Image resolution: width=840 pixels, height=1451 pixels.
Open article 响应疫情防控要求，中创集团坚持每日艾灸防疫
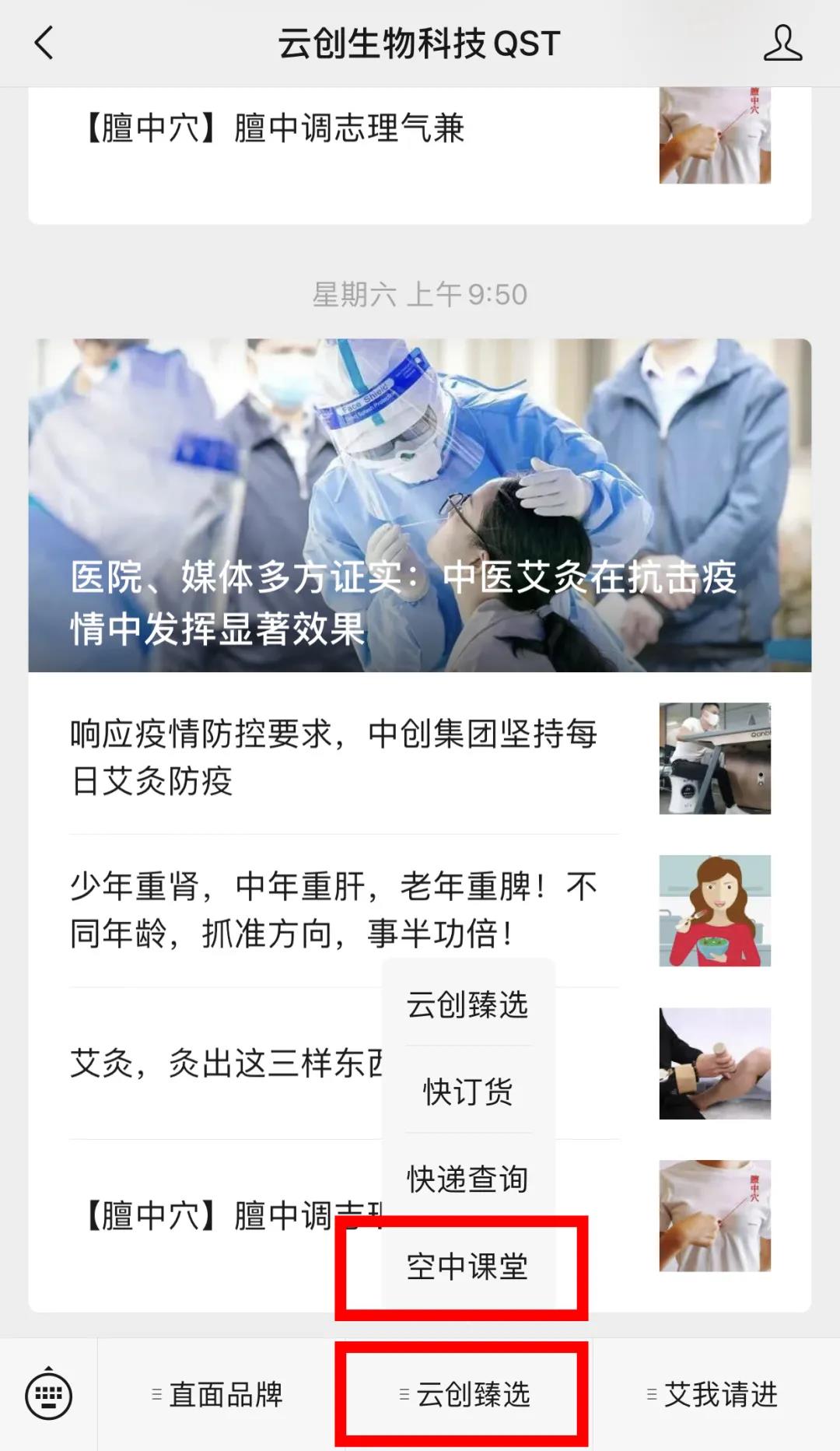334,757
